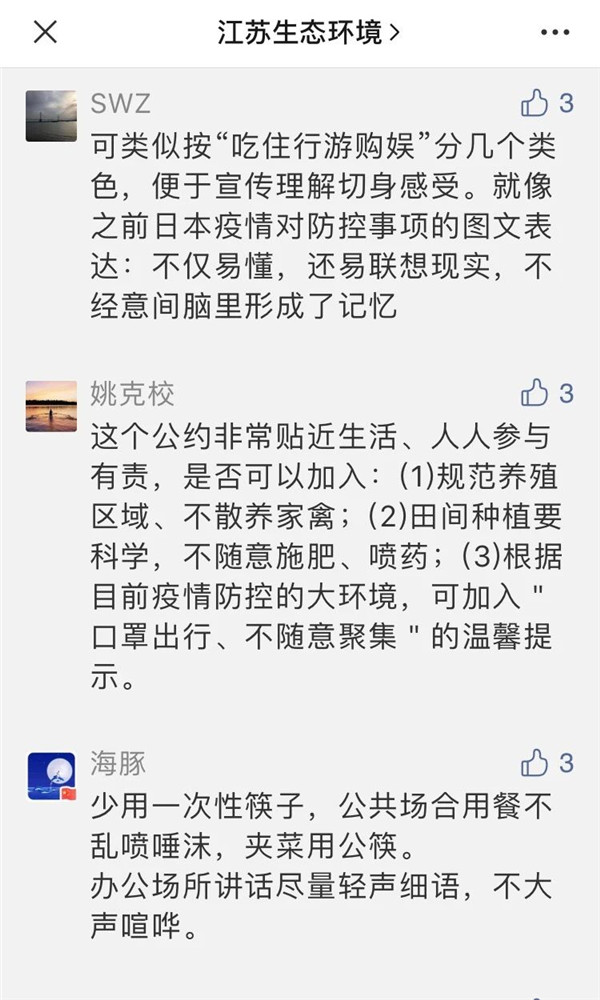Like the comment by 海豚
This screenshot has width=600, height=1000.
tap(536, 764)
